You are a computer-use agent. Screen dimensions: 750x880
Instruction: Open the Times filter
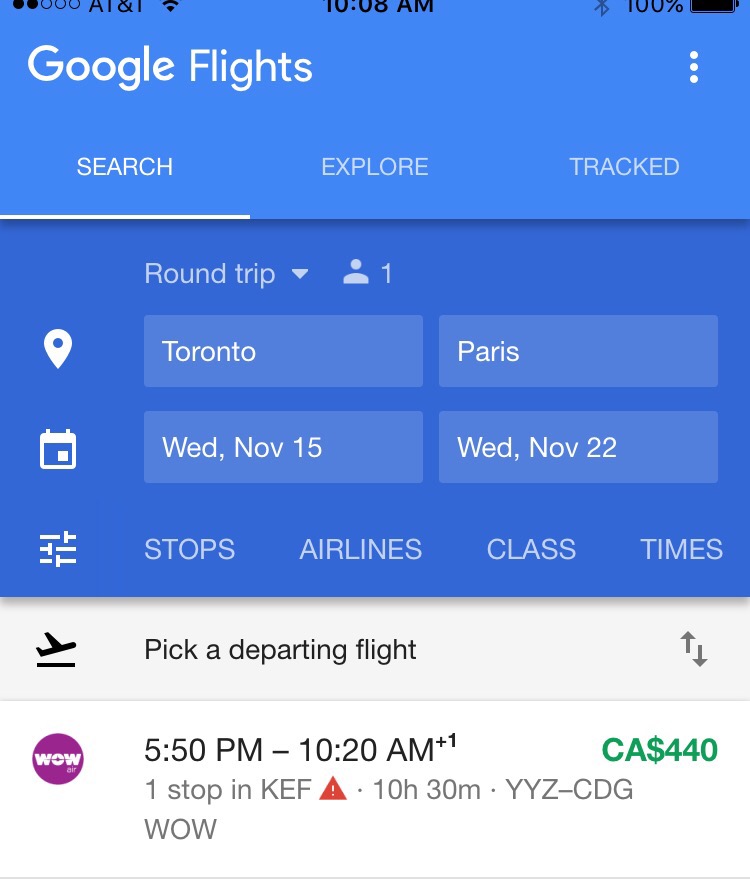click(x=681, y=549)
